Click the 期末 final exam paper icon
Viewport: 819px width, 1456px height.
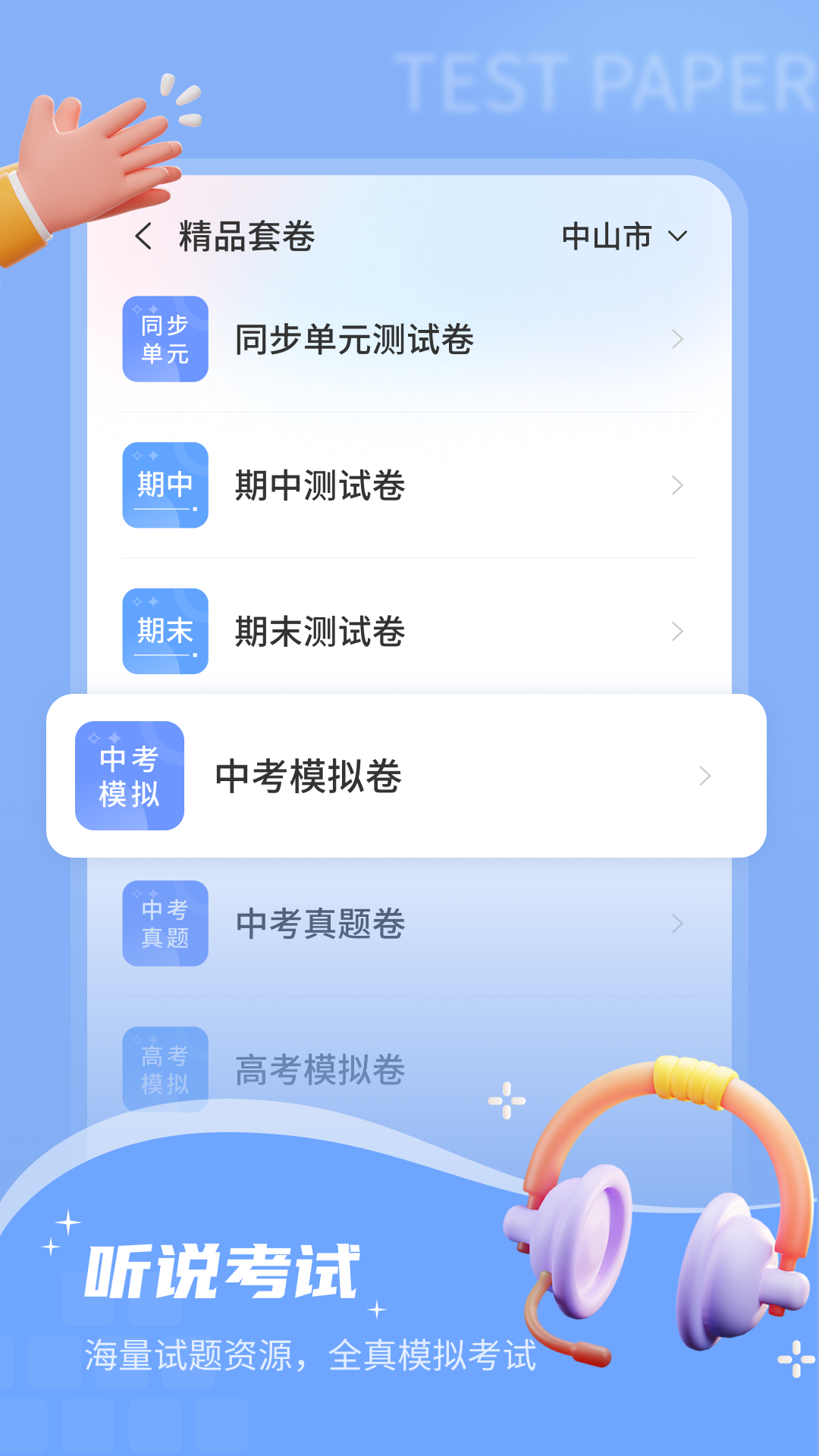tap(165, 631)
